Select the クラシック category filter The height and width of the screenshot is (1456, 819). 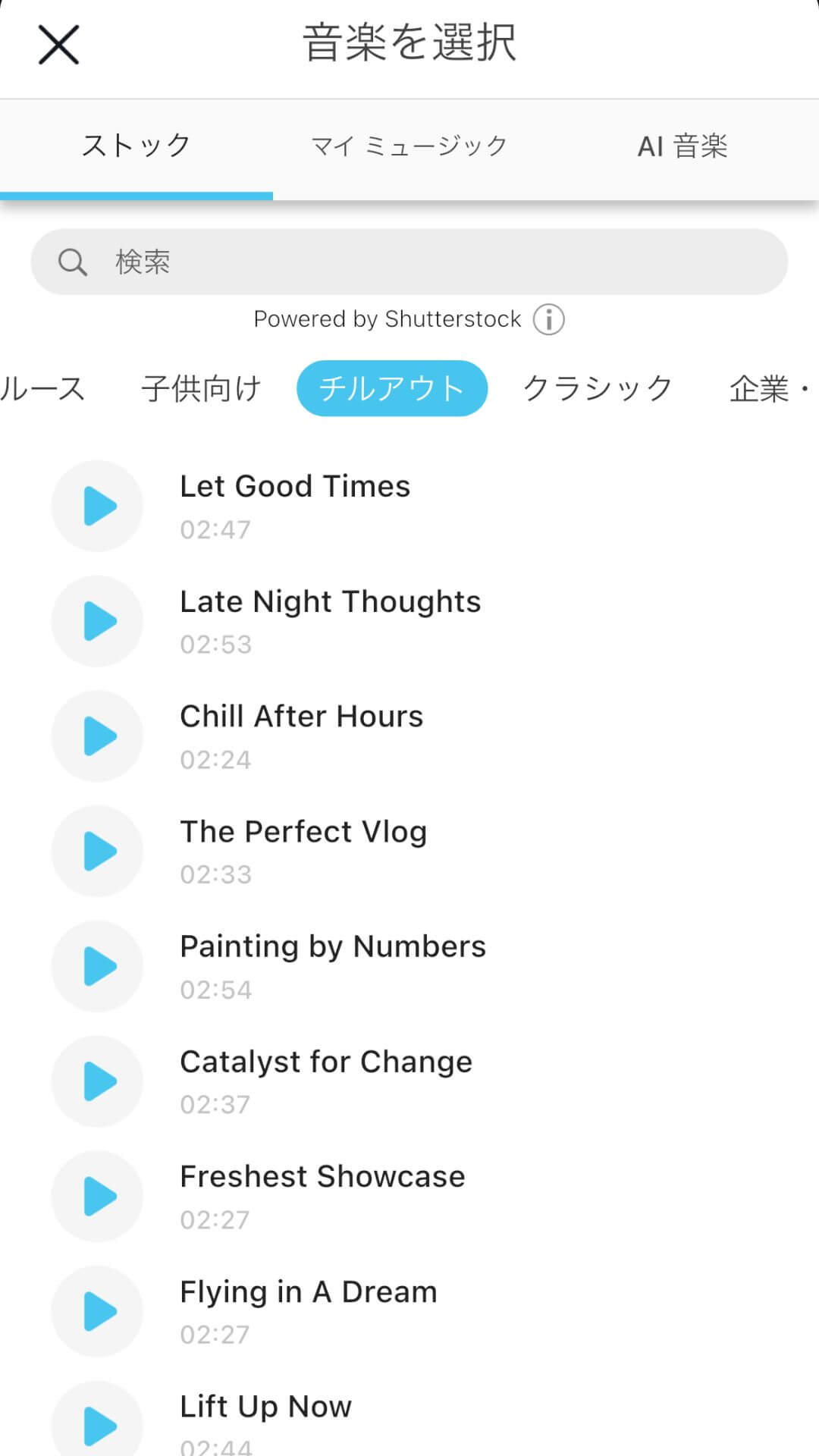[x=597, y=388]
